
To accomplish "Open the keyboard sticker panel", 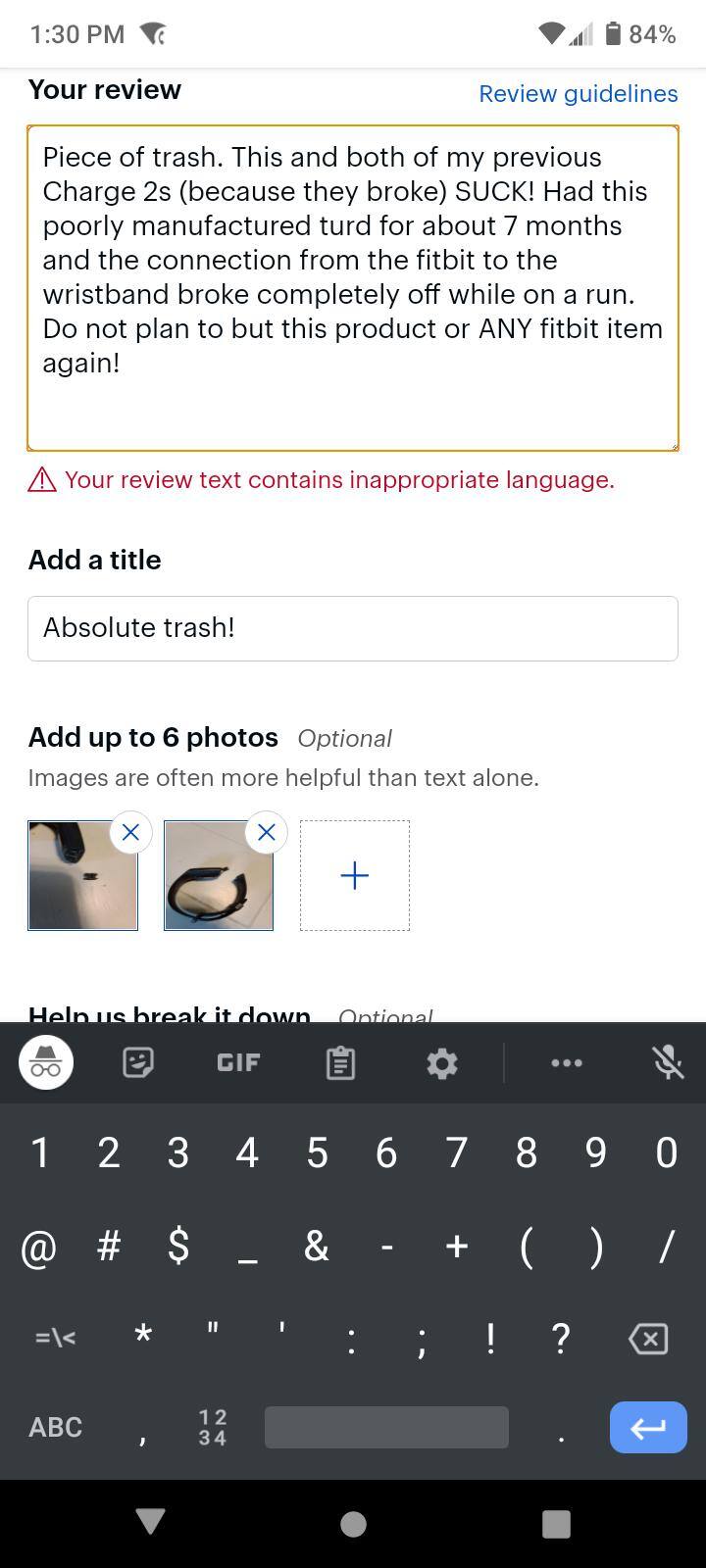I will (x=138, y=1062).
